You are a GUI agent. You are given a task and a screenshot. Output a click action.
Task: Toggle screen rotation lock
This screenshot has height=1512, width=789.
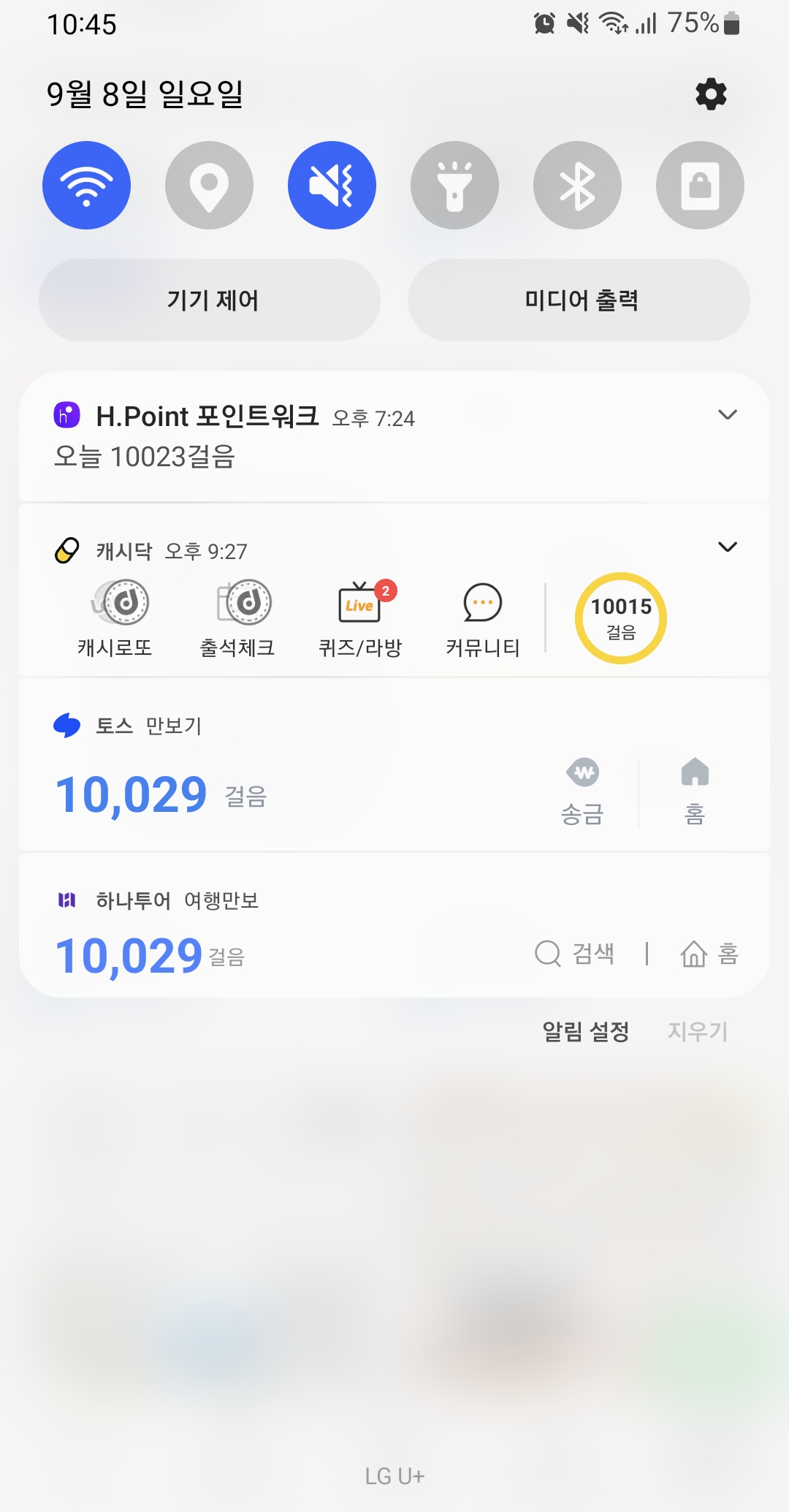click(x=700, y=186)
